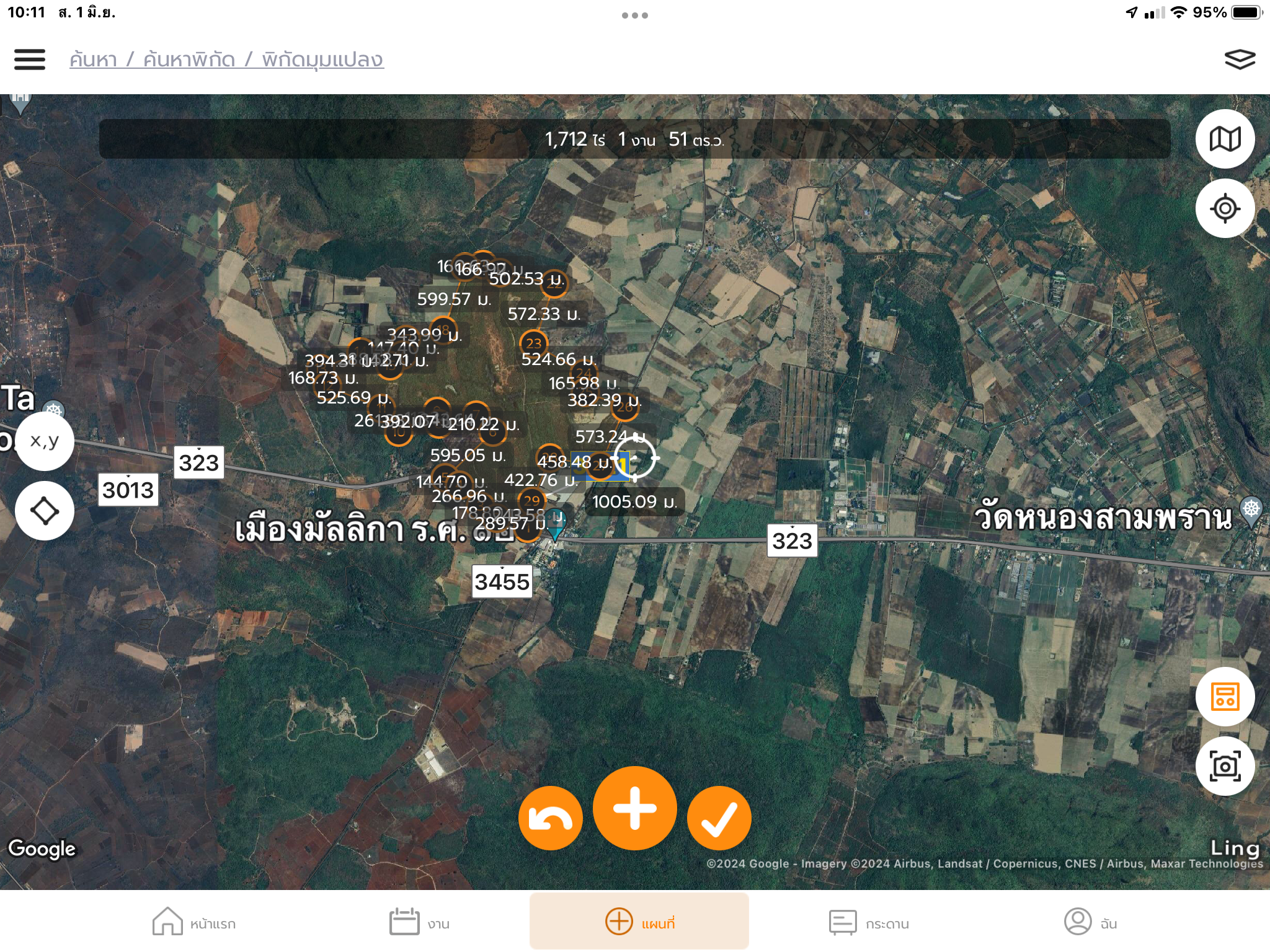The image size is (1270, 952).
Task: Switch to the ฉัน profile tab
Action: 1090,922
